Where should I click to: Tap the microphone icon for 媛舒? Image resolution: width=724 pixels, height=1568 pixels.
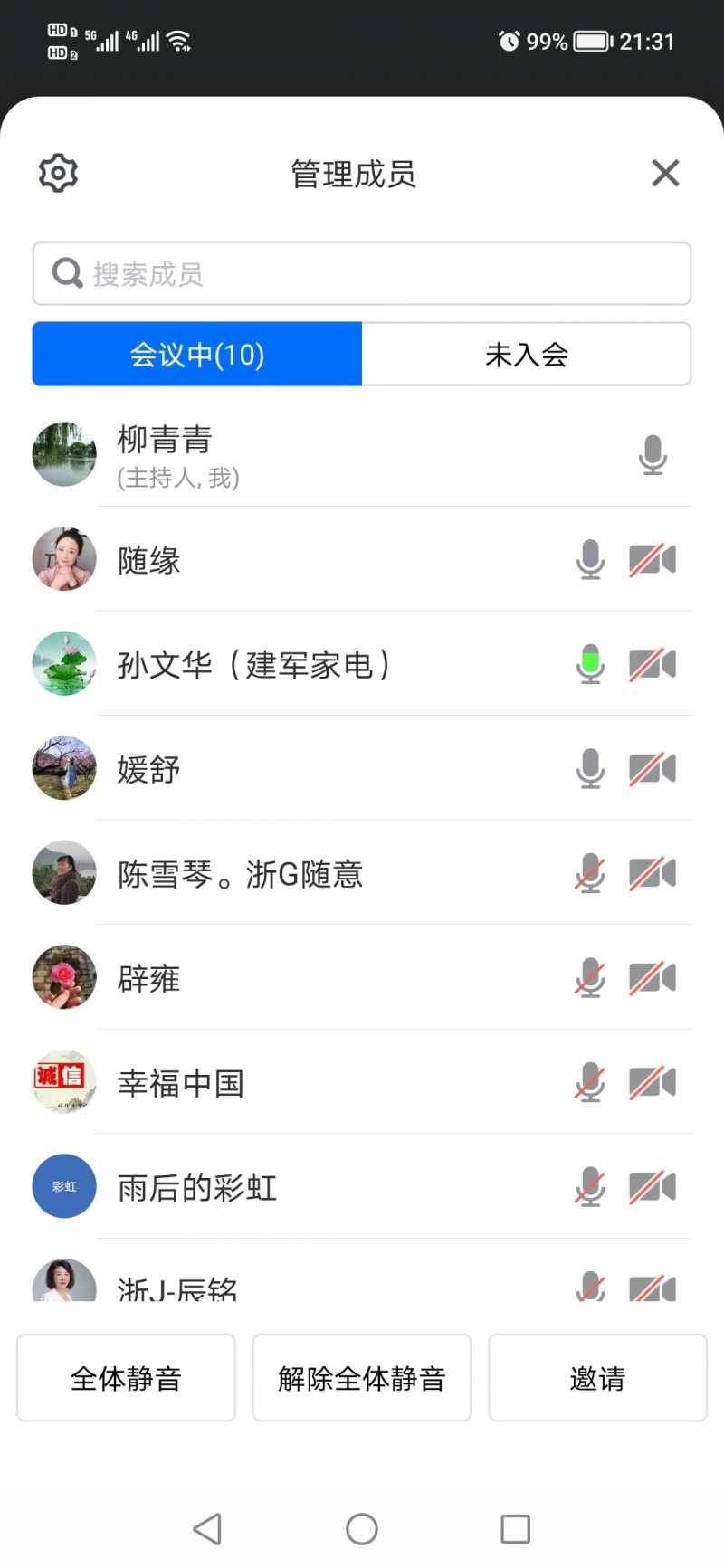[590, 769]
